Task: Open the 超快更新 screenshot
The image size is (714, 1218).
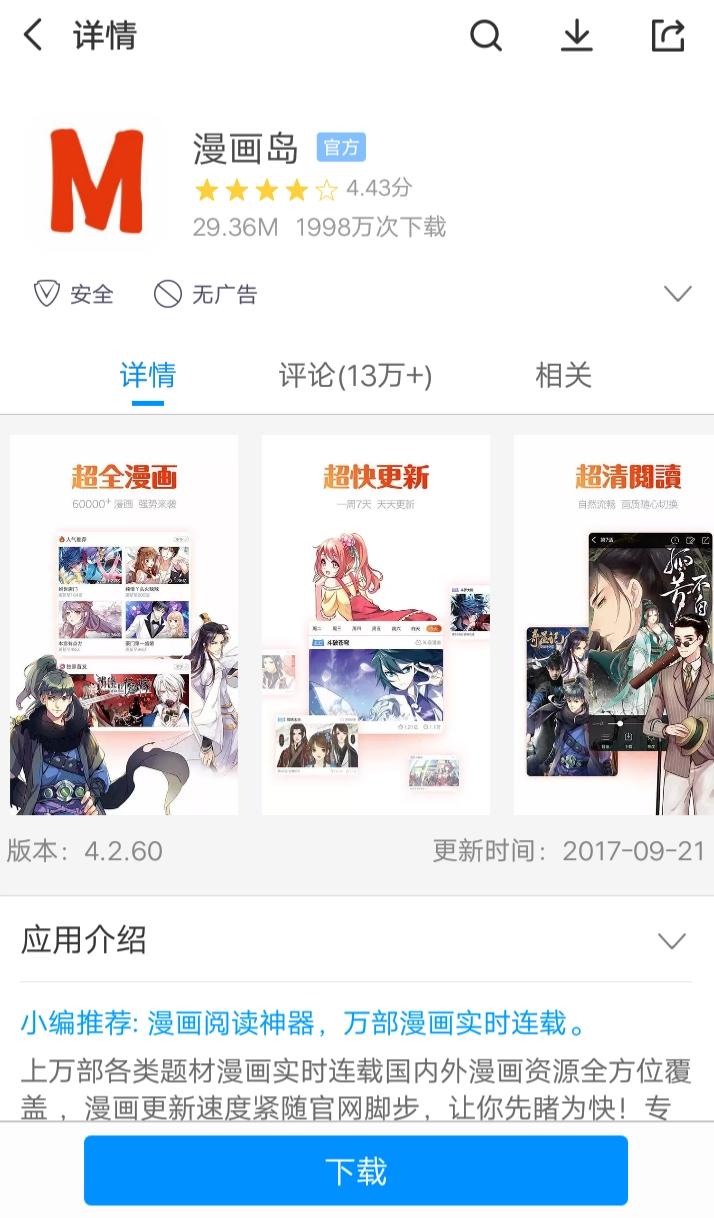Action: pyautogui.click(x=376, y=625)
